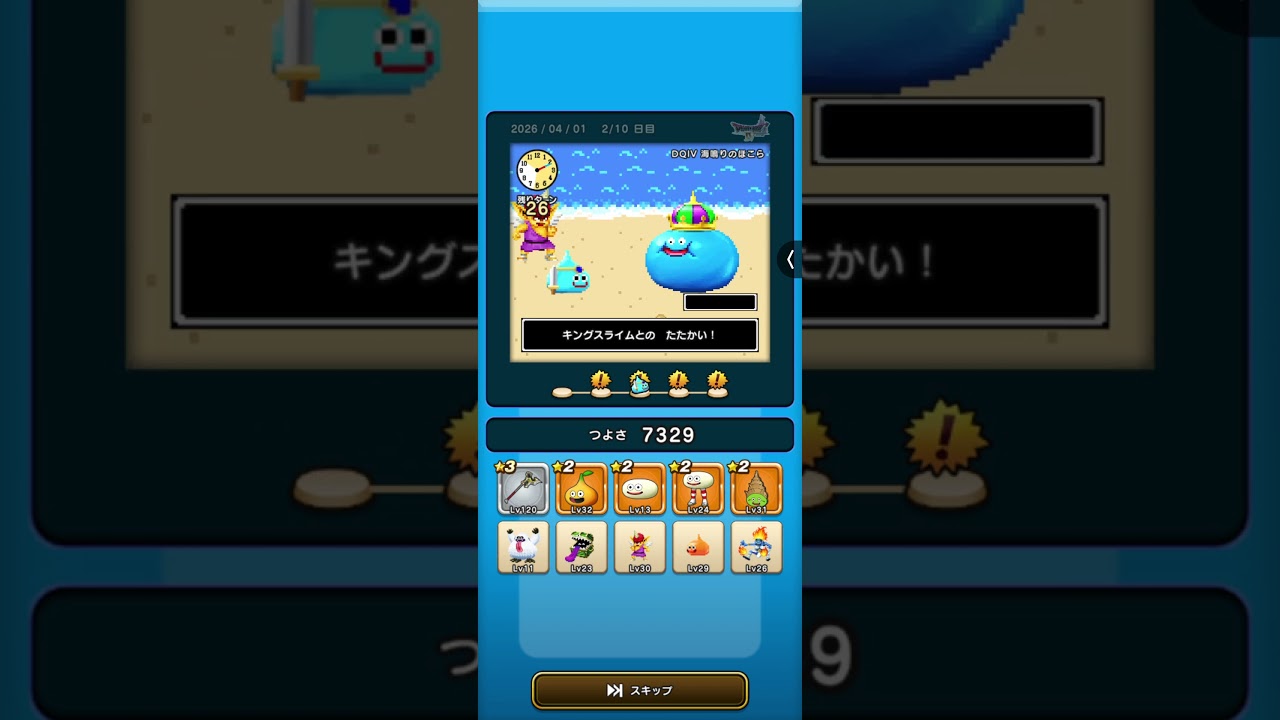Screen dimensions: 1280x720
Task: Select the Lv11 white yeti monster card
Action: (x=523, y=547)
